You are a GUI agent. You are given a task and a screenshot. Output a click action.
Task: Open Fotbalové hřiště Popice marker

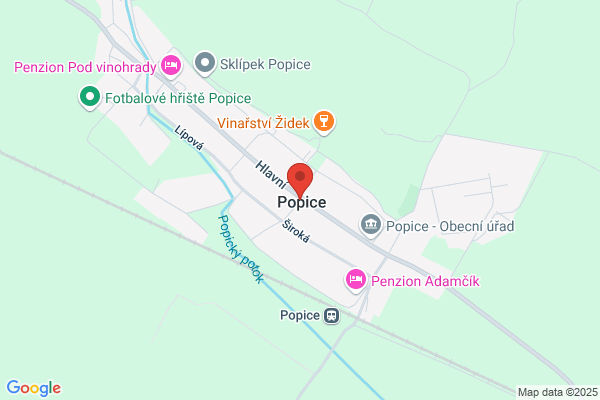[90, 98]
